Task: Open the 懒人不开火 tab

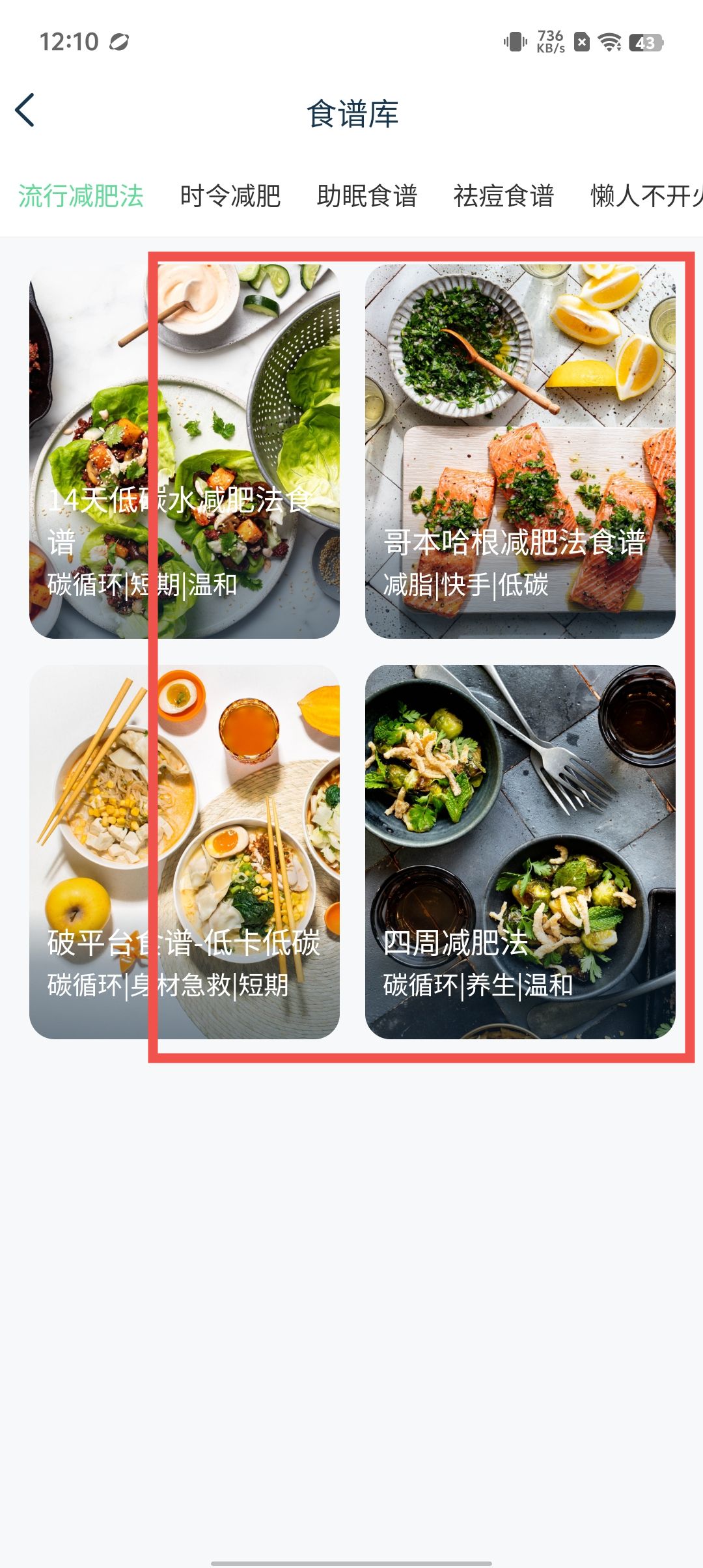Action: click(644, 196)
